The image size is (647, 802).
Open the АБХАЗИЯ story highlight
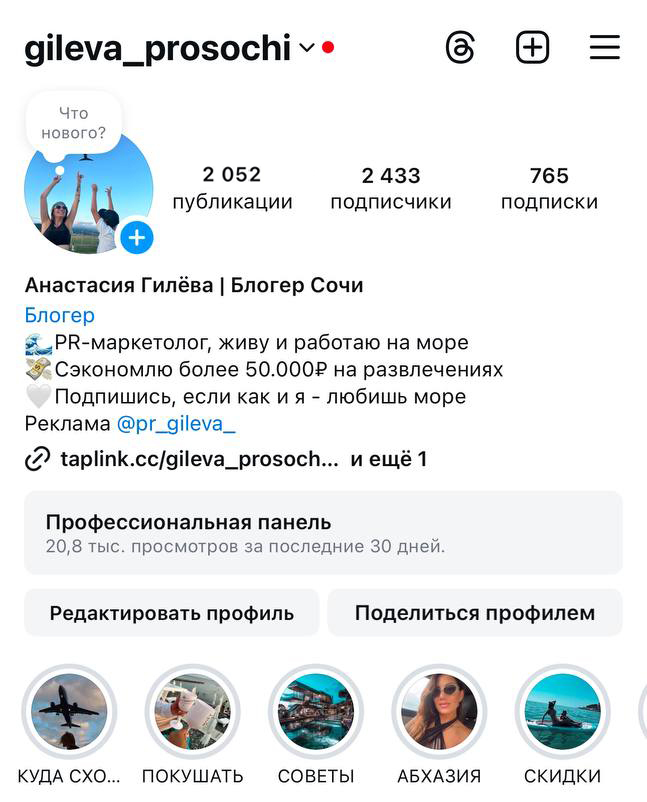tap(439, 712)
